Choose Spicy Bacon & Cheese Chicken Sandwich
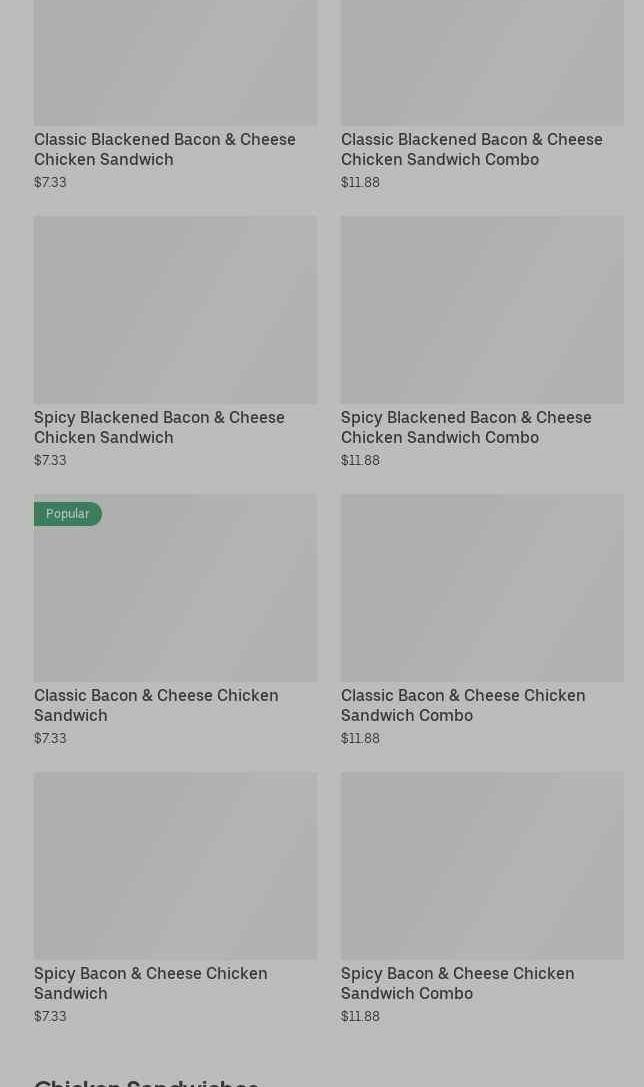The width and height of the screenshot is (644, 1087). (x=175, y=898)
